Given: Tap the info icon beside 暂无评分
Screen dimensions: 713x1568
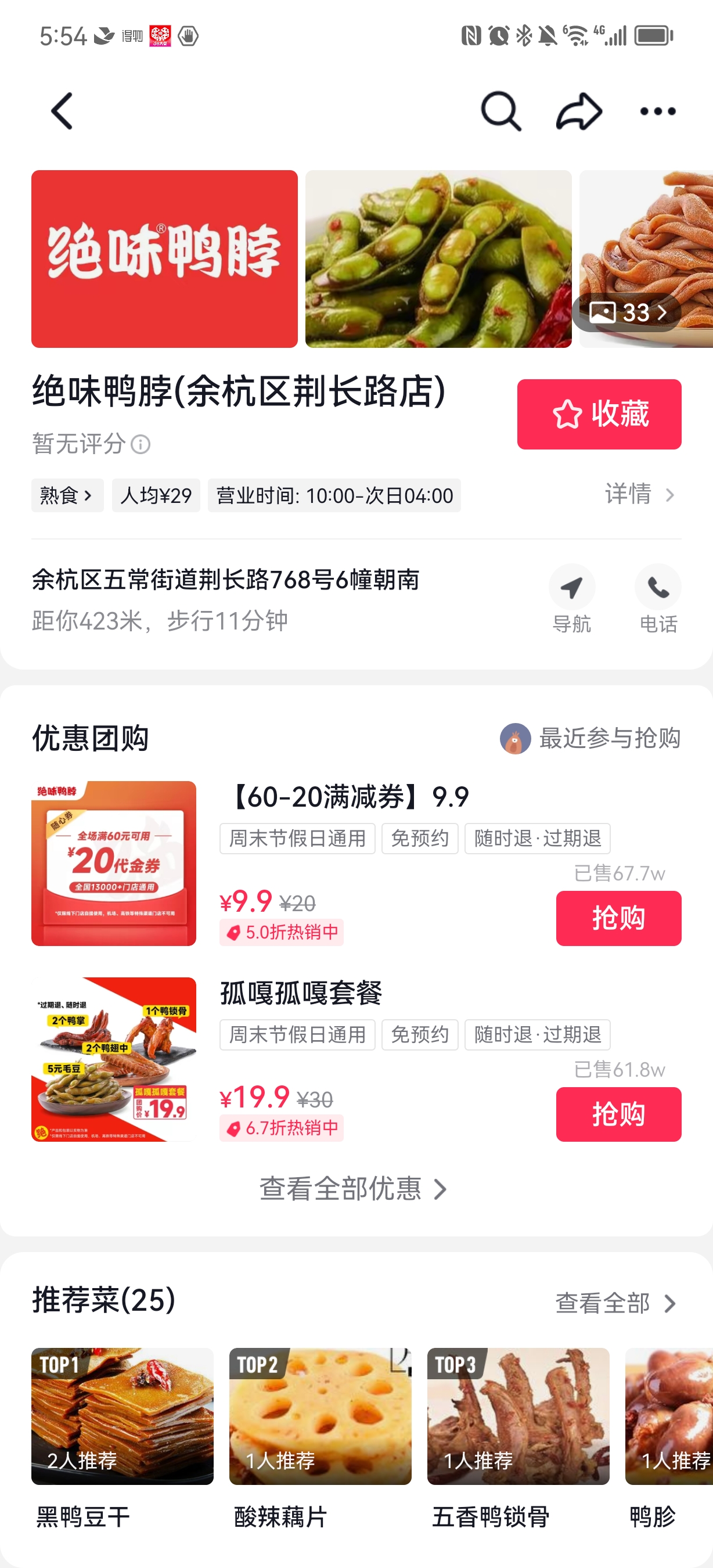Looking at the screenshot, I should pos(141,444).
